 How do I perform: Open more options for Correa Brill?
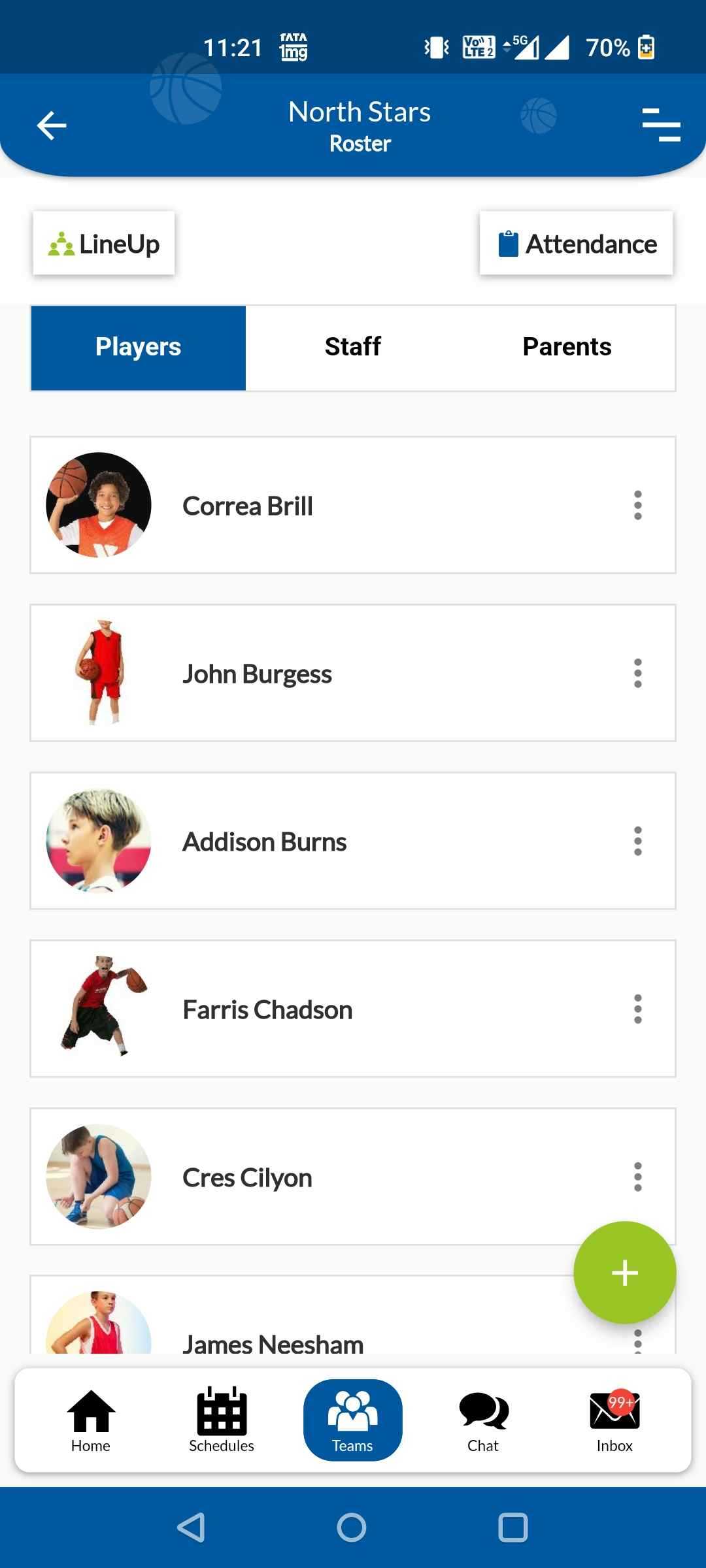click(638, 506)
